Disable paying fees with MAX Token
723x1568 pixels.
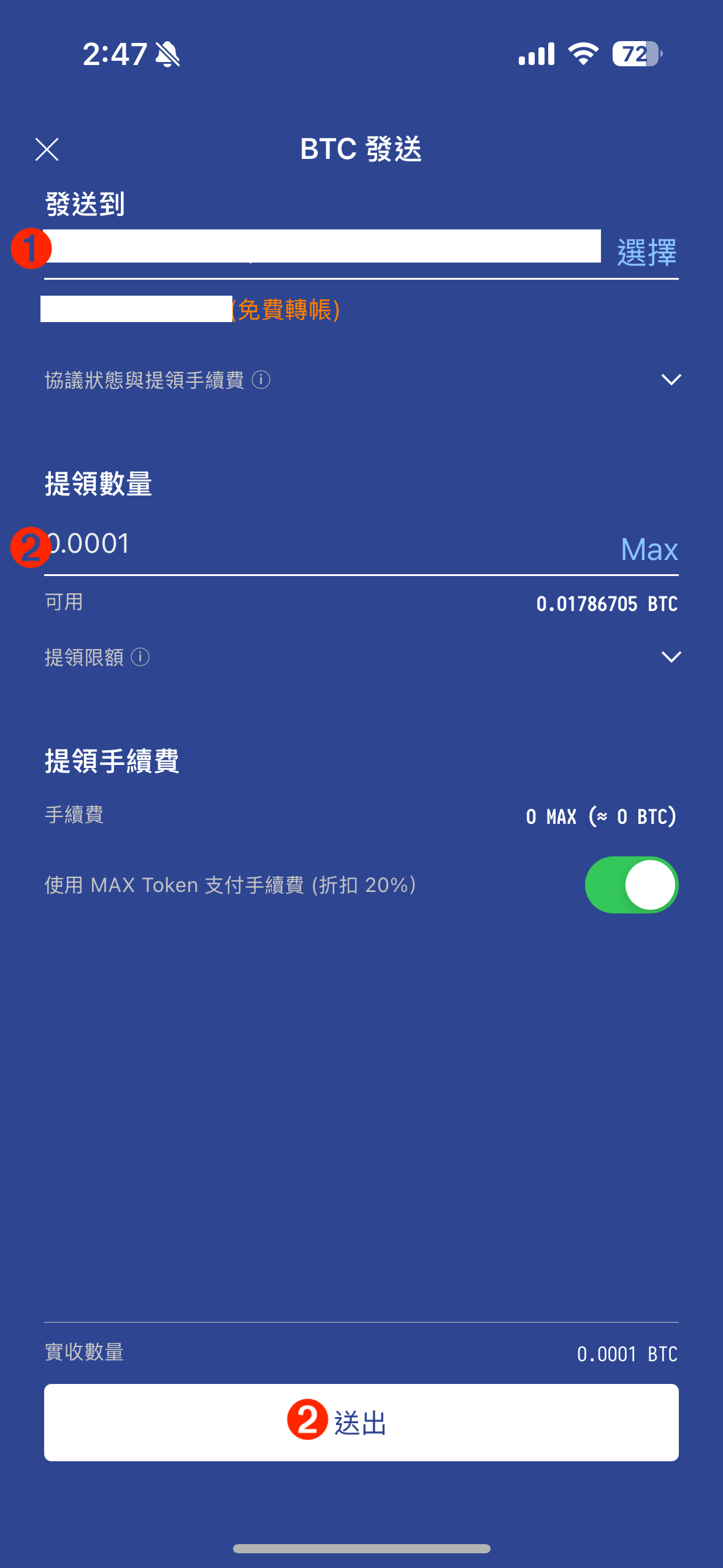click(x=632, y=885)
